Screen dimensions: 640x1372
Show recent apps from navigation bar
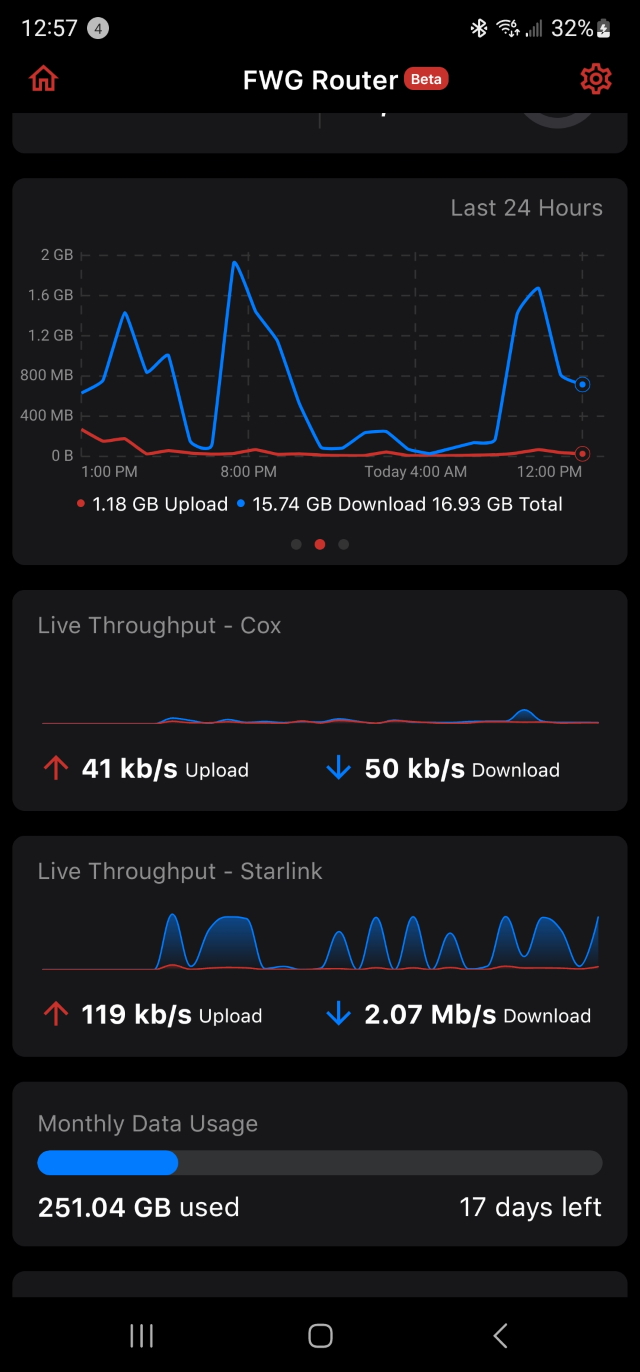tap(141, 1334)
